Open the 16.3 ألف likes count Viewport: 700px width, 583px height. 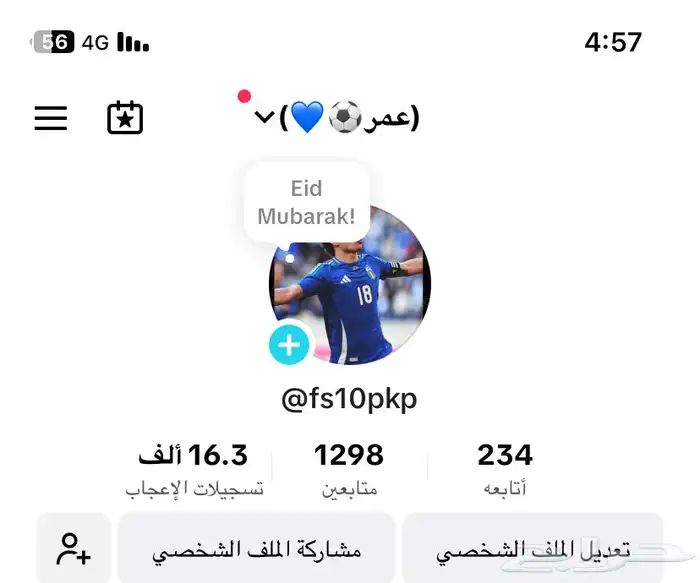coord(194,468)
